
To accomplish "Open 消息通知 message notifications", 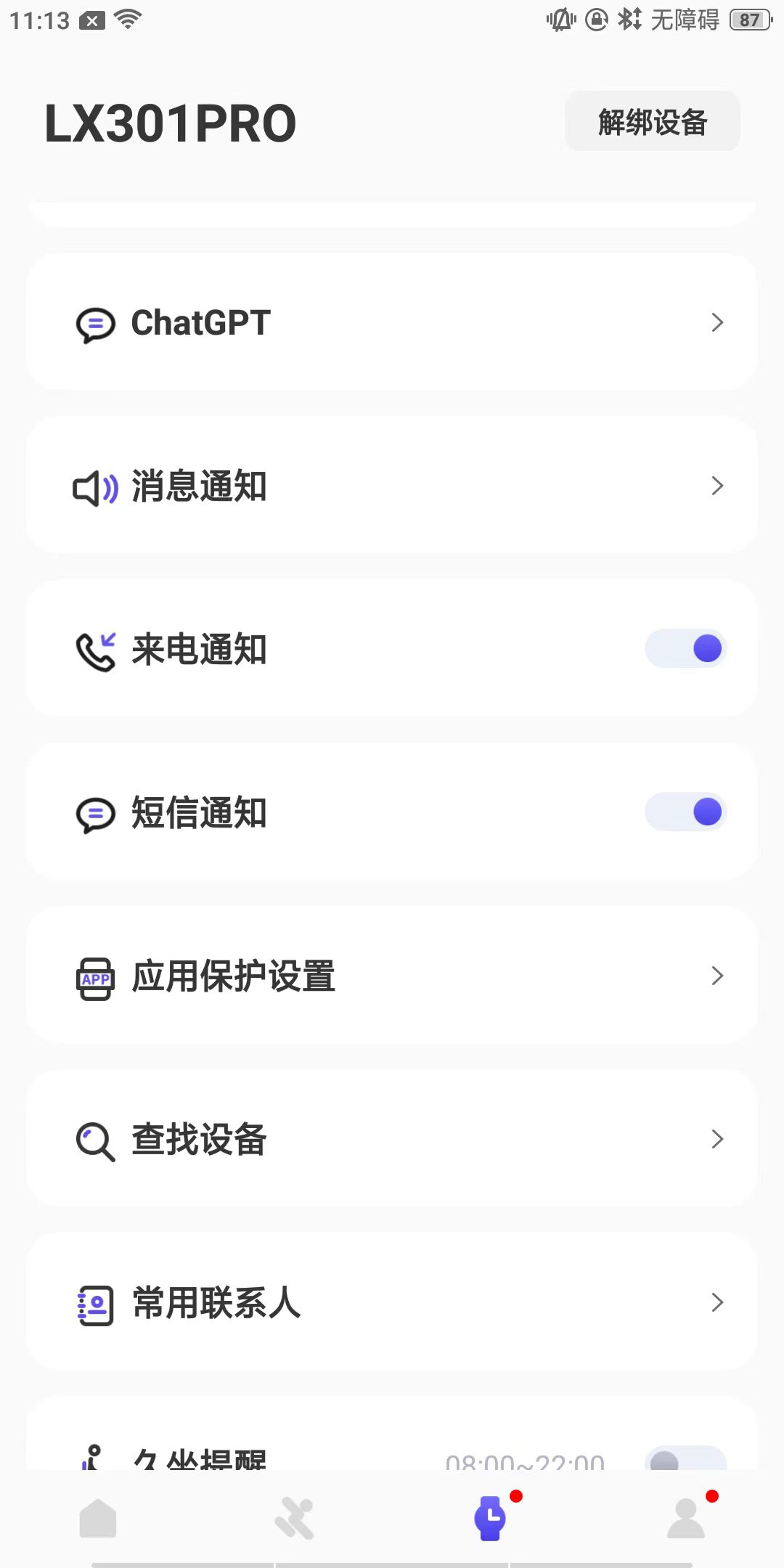I will [x=392, y=486].
